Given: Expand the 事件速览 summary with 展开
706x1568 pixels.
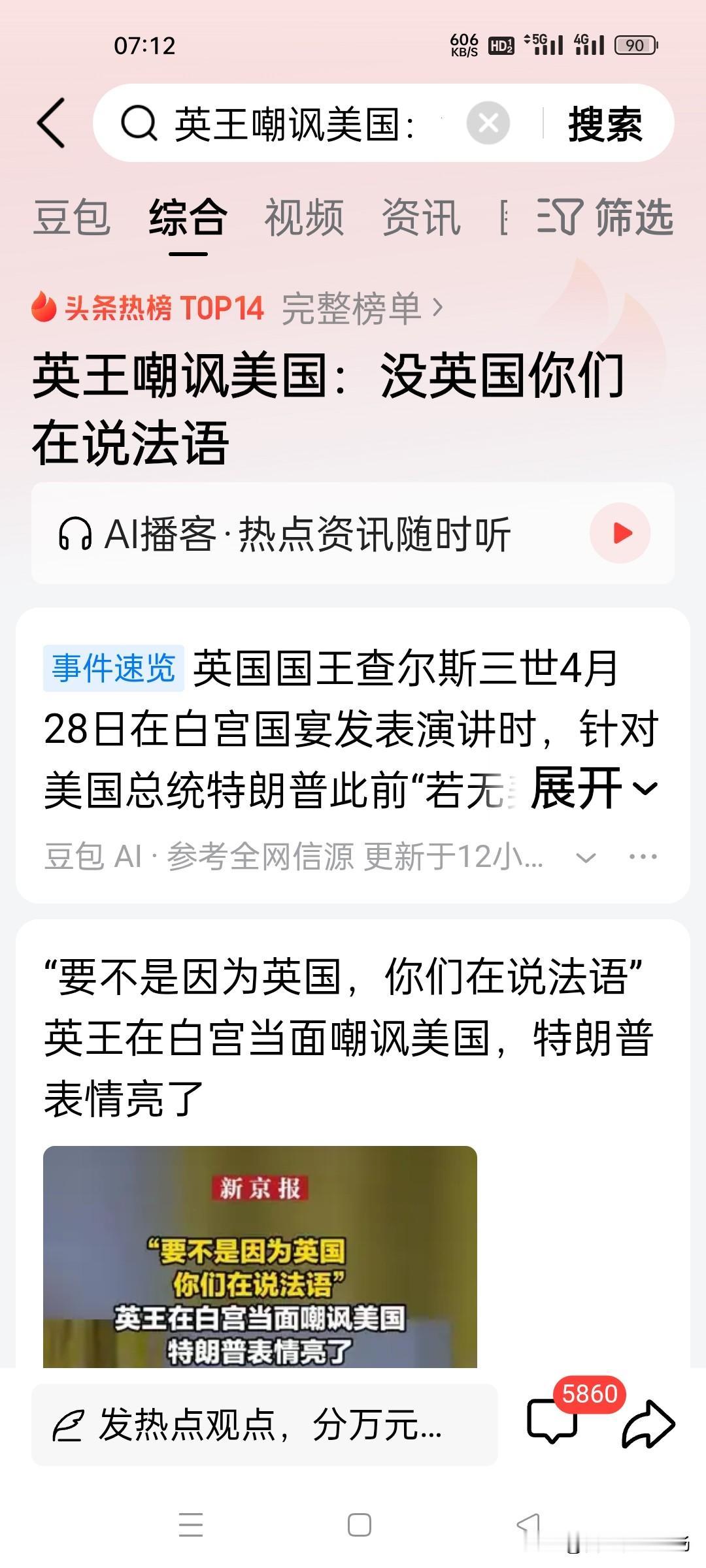Looking at the screenshot, I should point(588,791).
